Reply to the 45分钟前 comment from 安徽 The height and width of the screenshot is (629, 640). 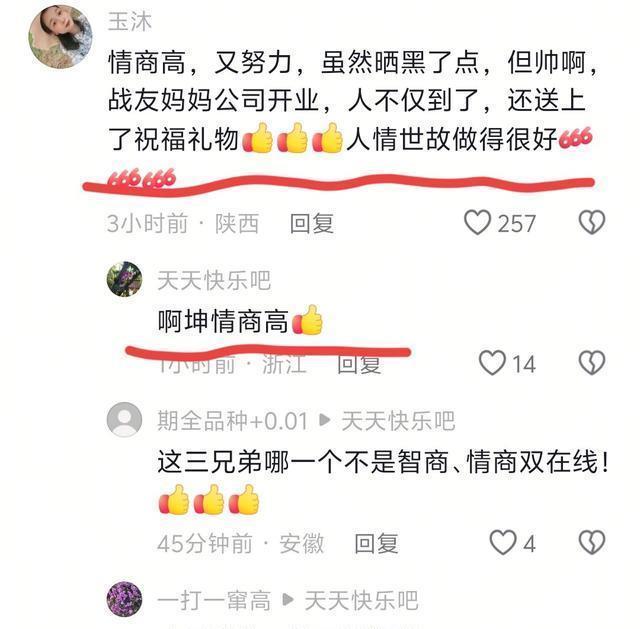[x=376, y=544]
